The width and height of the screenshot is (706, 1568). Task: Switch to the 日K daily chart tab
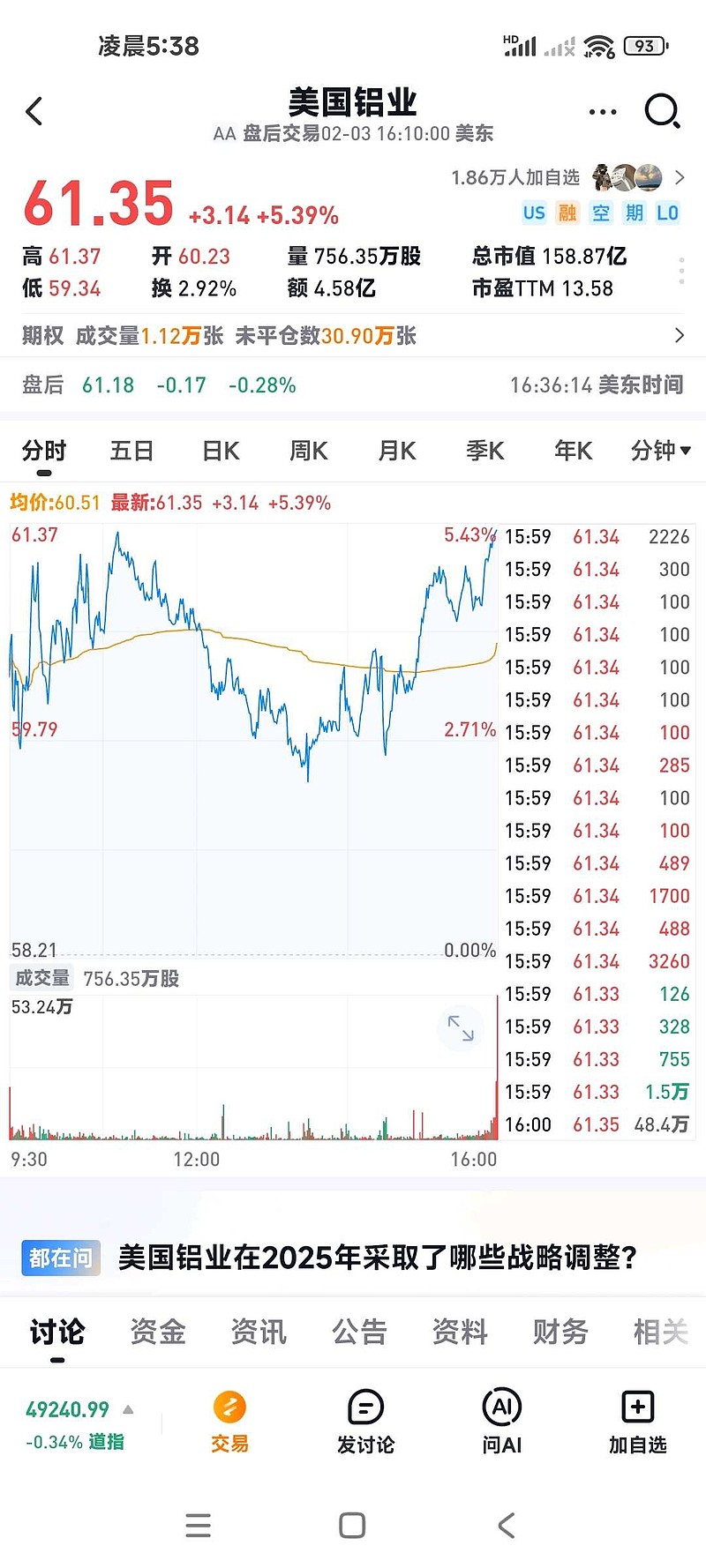(x=220, y=451)
